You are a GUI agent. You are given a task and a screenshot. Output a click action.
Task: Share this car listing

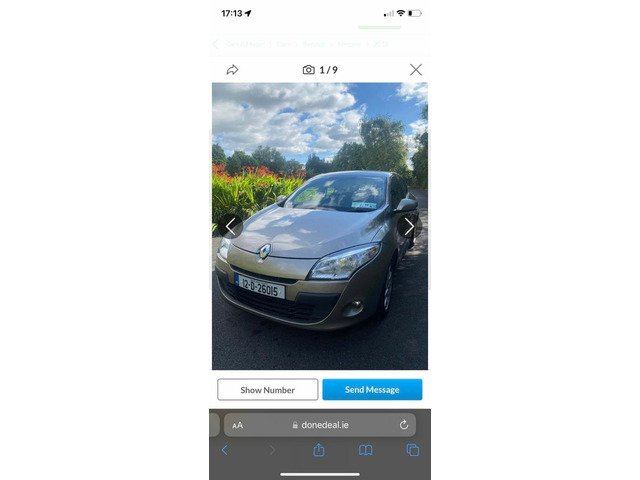point(232,70)
